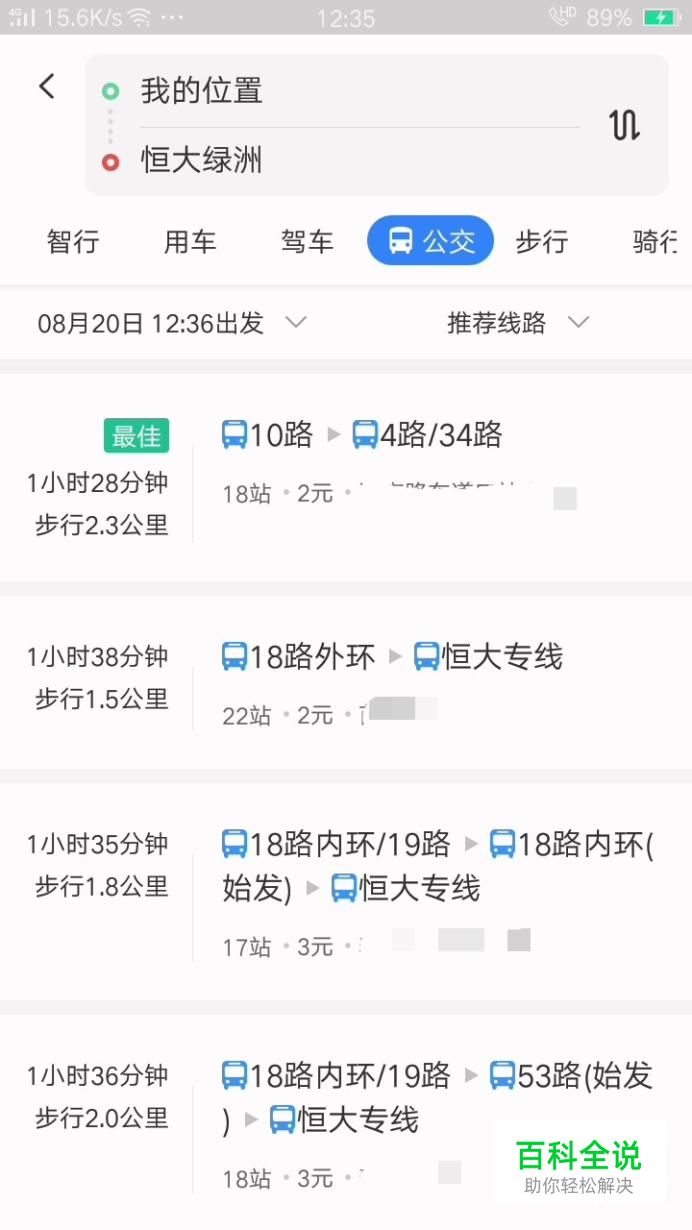This screenshot has height=1230, width=692.
Task: Switch to the 驾车 tab
Action: [x=307, y=241]
